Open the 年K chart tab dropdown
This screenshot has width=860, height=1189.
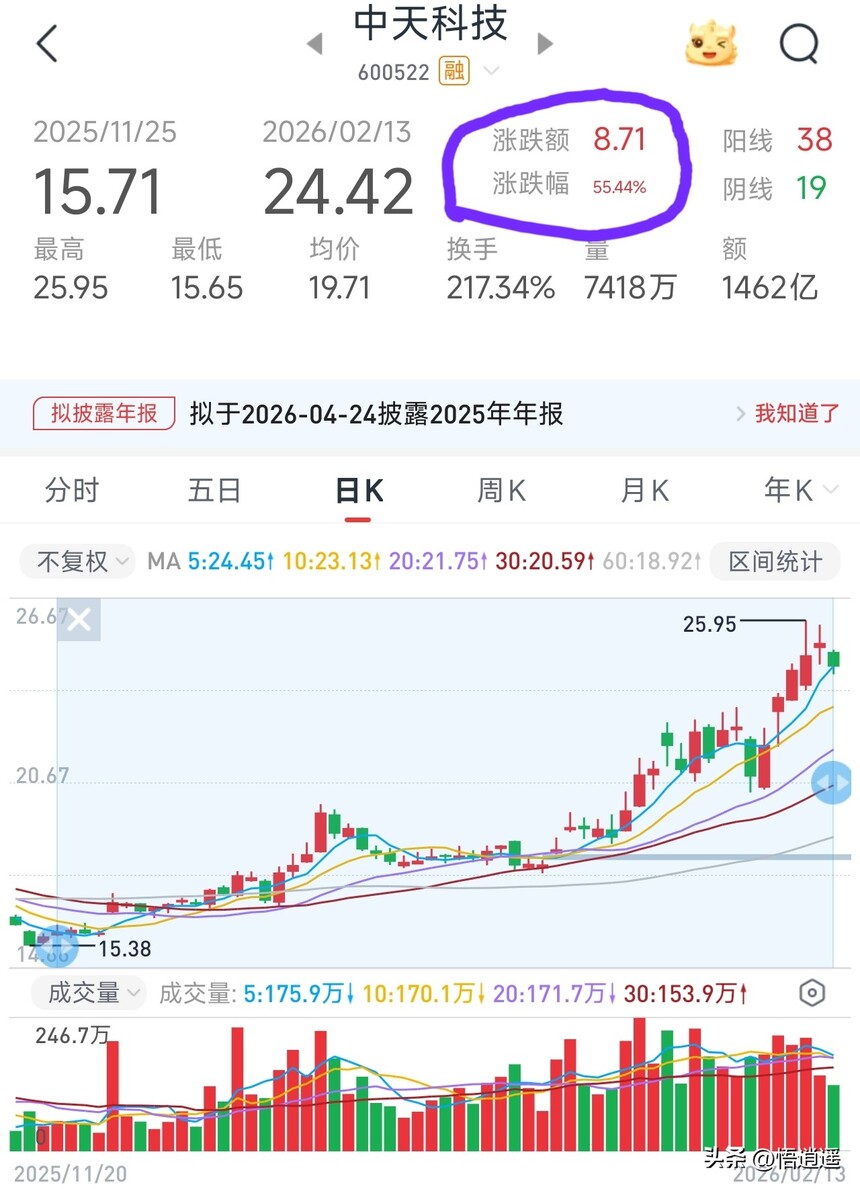tap(800, 491)
